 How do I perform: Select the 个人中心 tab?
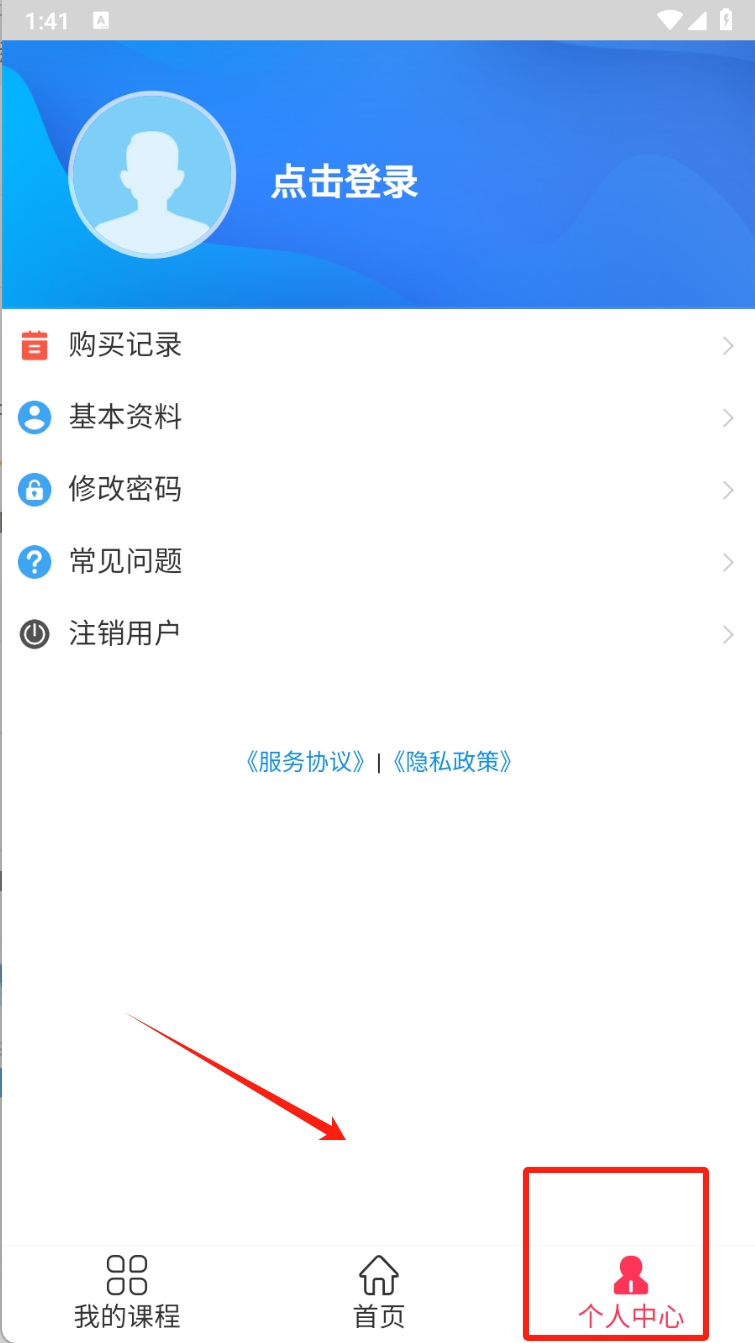coord(630,1291)
